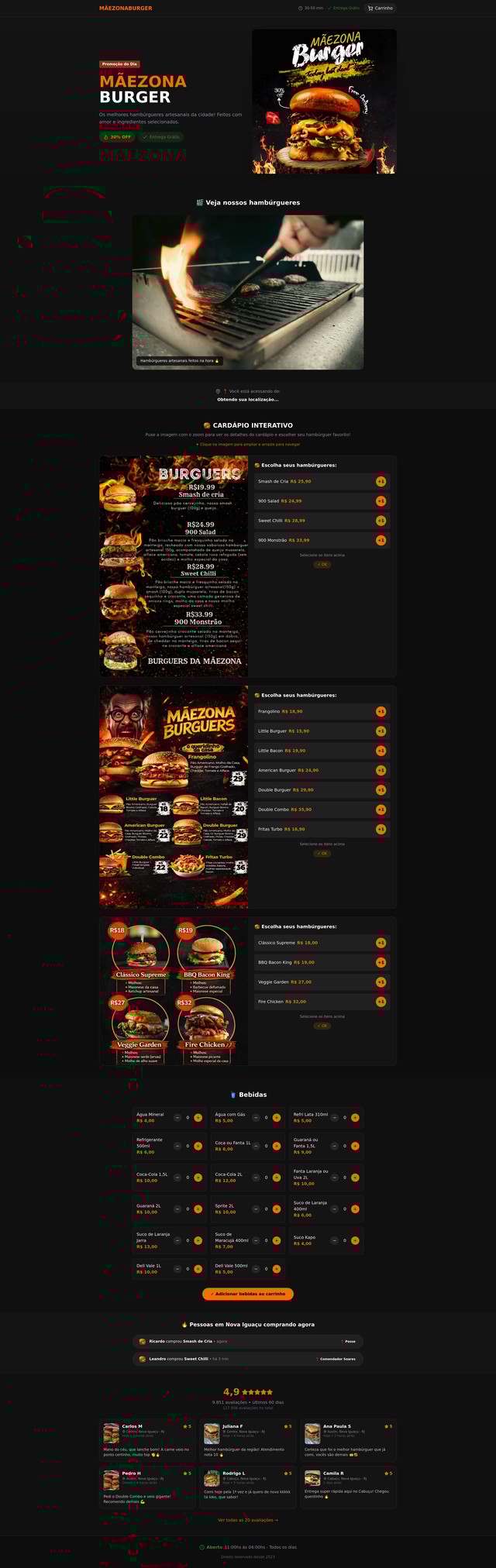This screenshot has height=1568, width=496.
Task: Increase Água Mineral quantity
Action: pos(198,1117)
